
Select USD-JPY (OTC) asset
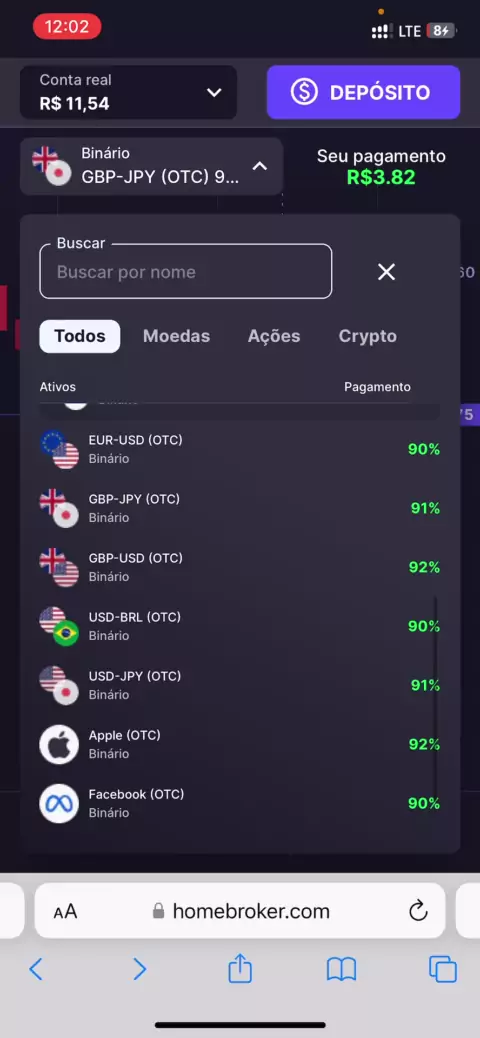click(240, 685)
